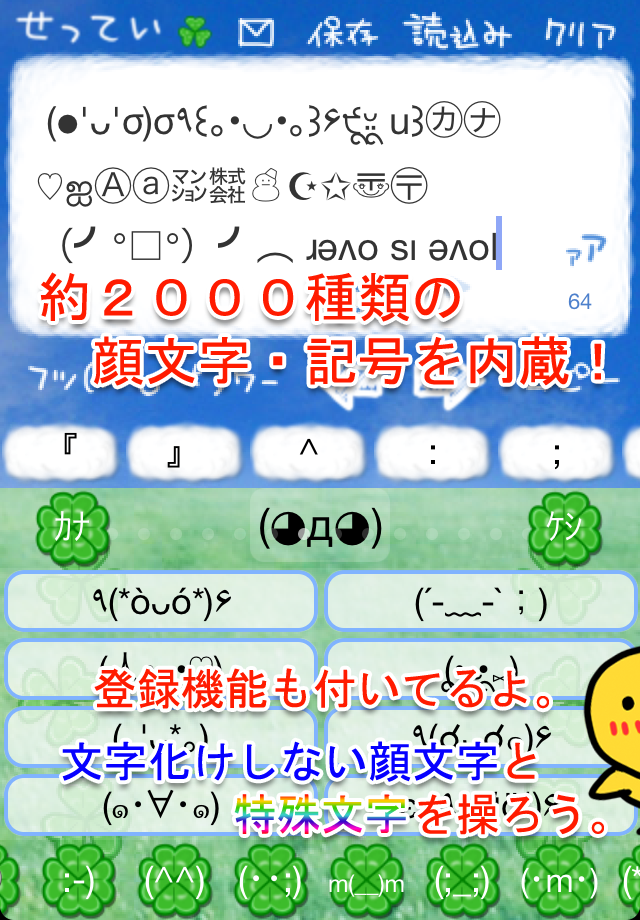Load saved text with 読込み
This screenshot has width=640, height=920.
click(460, 33)
